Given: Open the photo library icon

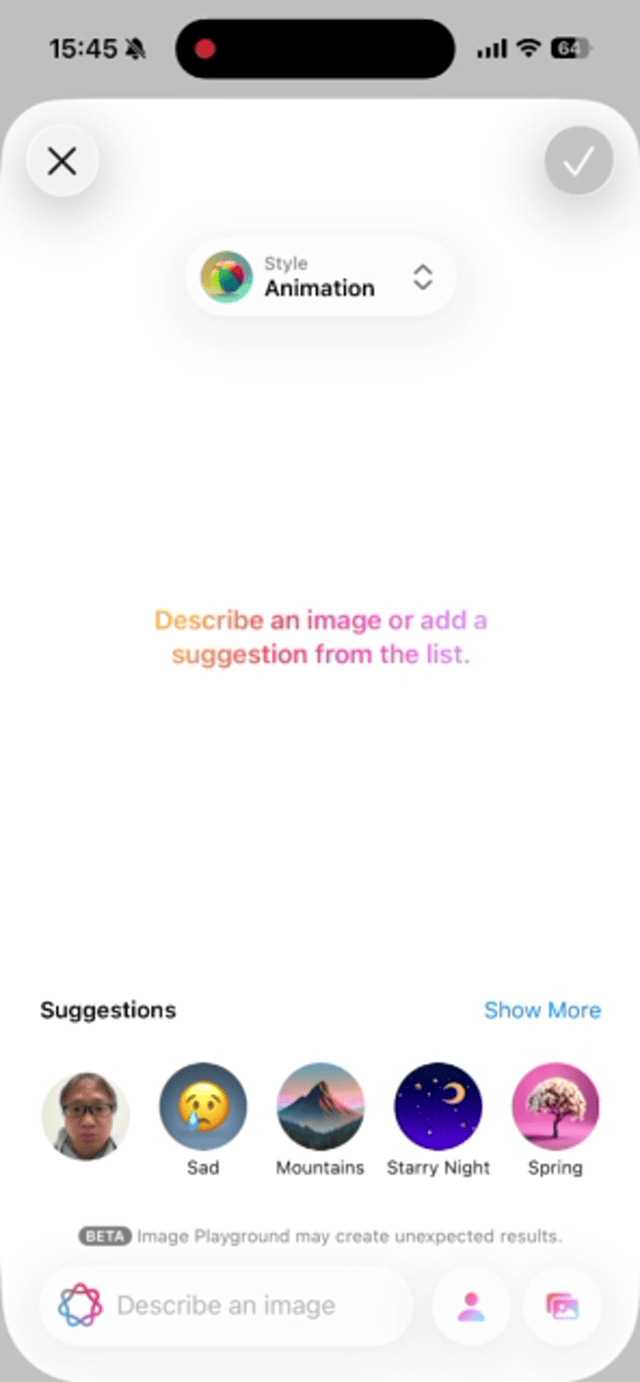Looking at the screenshot, I should [562, 1305].
